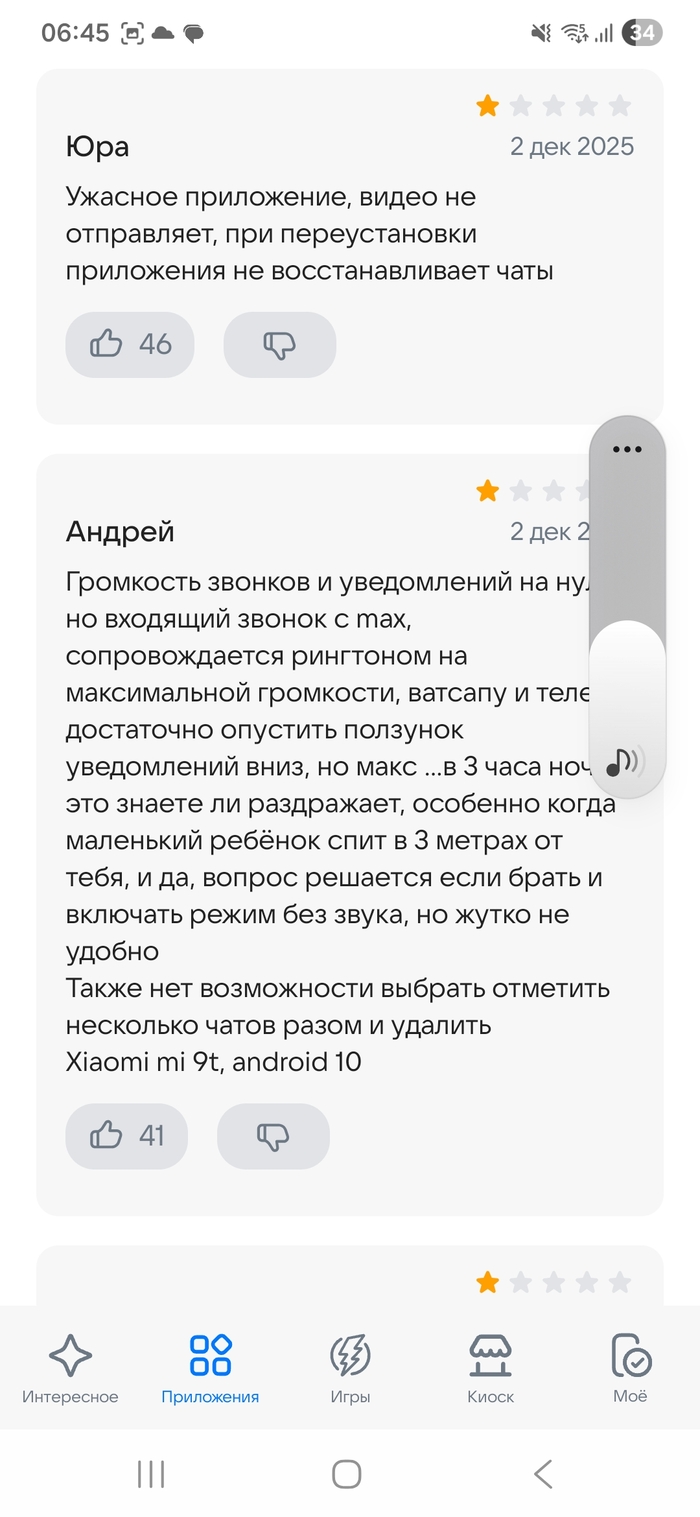Go back with system back button
This screenshot has height=1517, width=700.
click(543, 1473)
